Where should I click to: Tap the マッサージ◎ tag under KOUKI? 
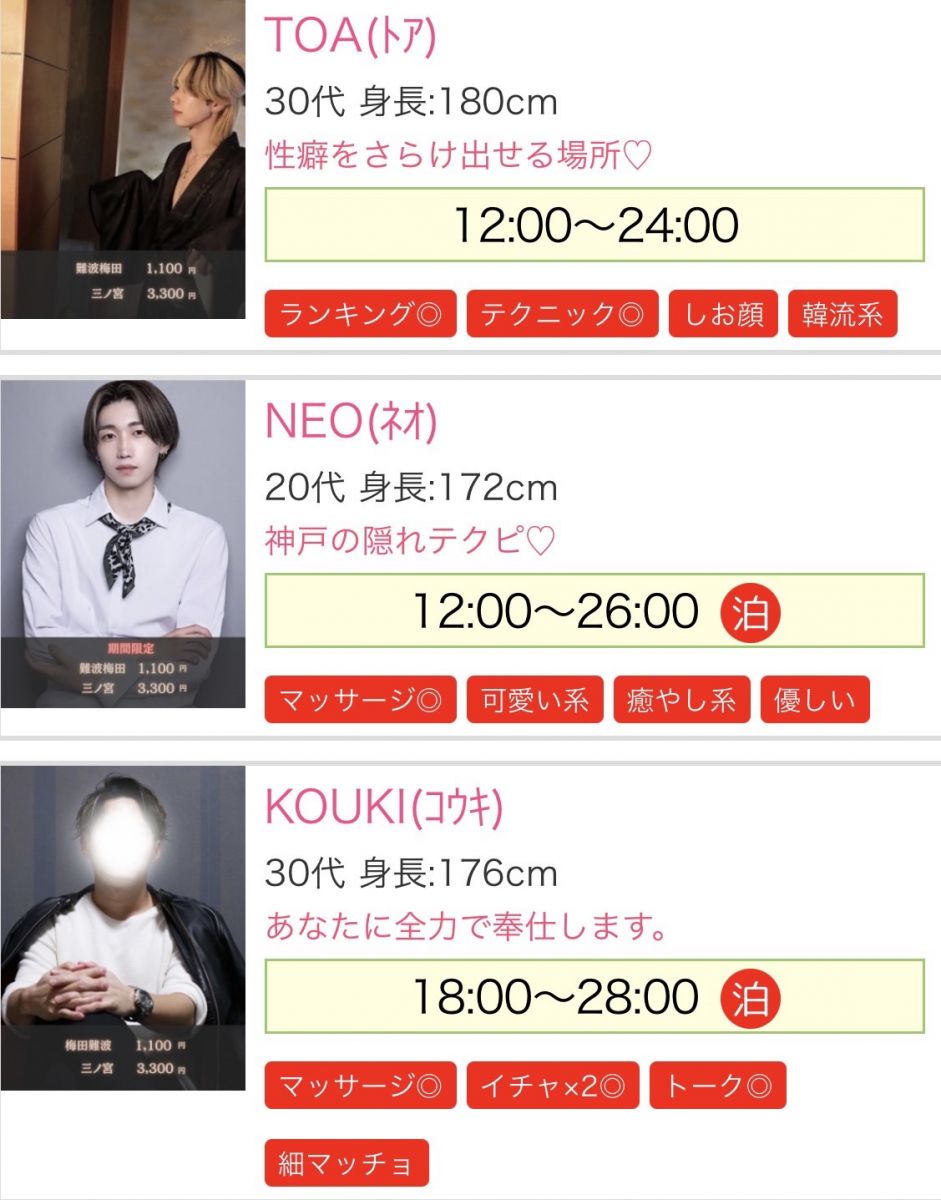tap(360, 1085)
